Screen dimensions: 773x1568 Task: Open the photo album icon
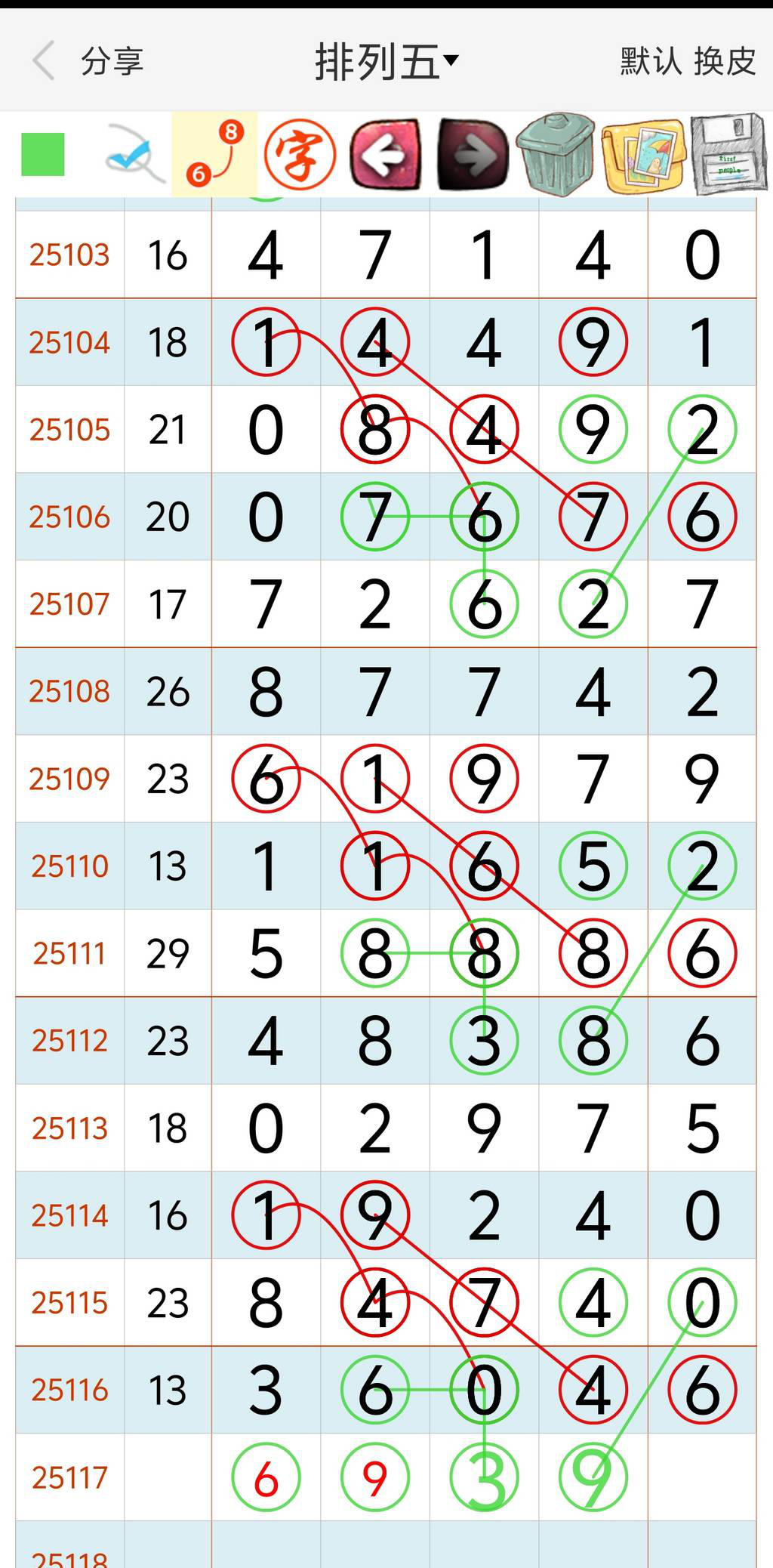[642, 153]
